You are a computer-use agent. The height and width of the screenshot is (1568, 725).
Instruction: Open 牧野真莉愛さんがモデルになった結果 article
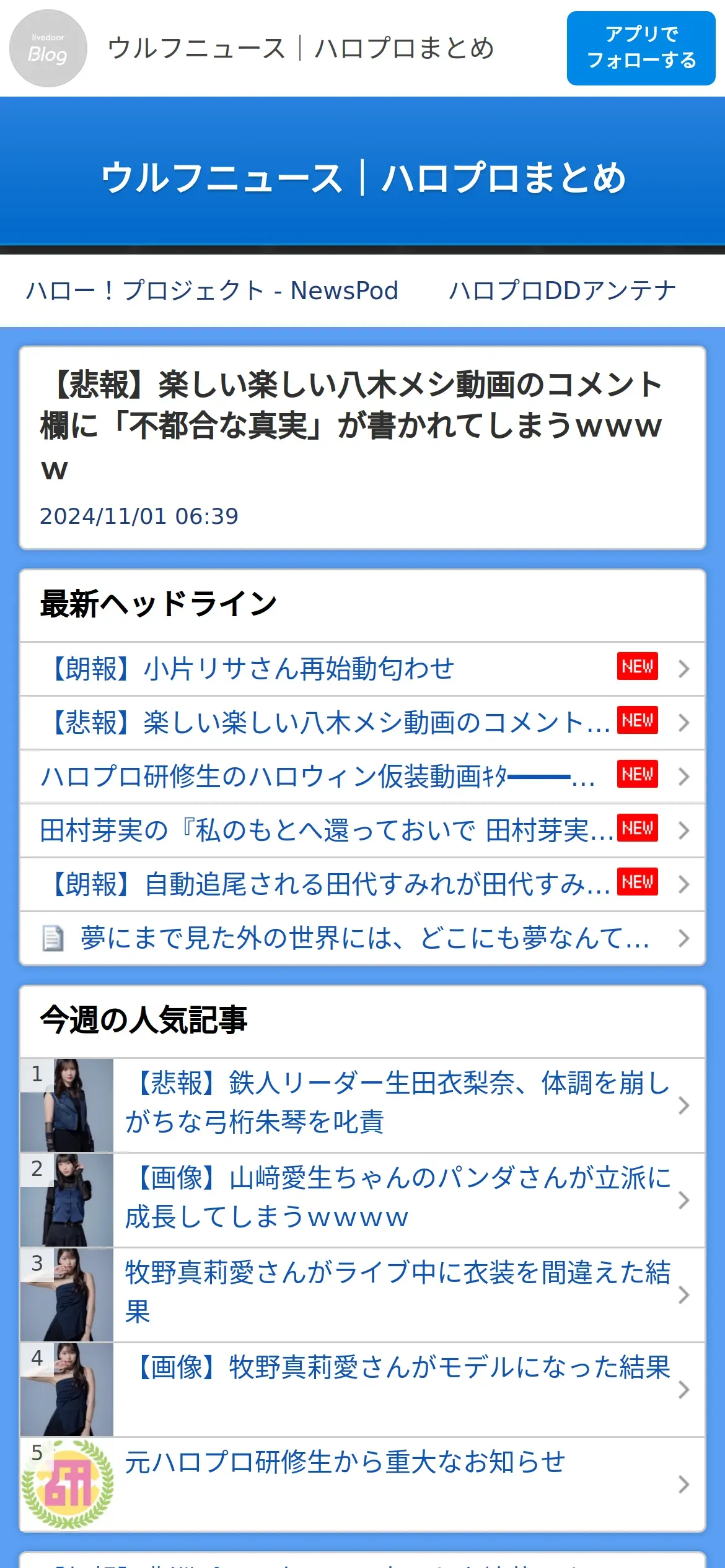pyautogui.click(x=362, y=1390)
